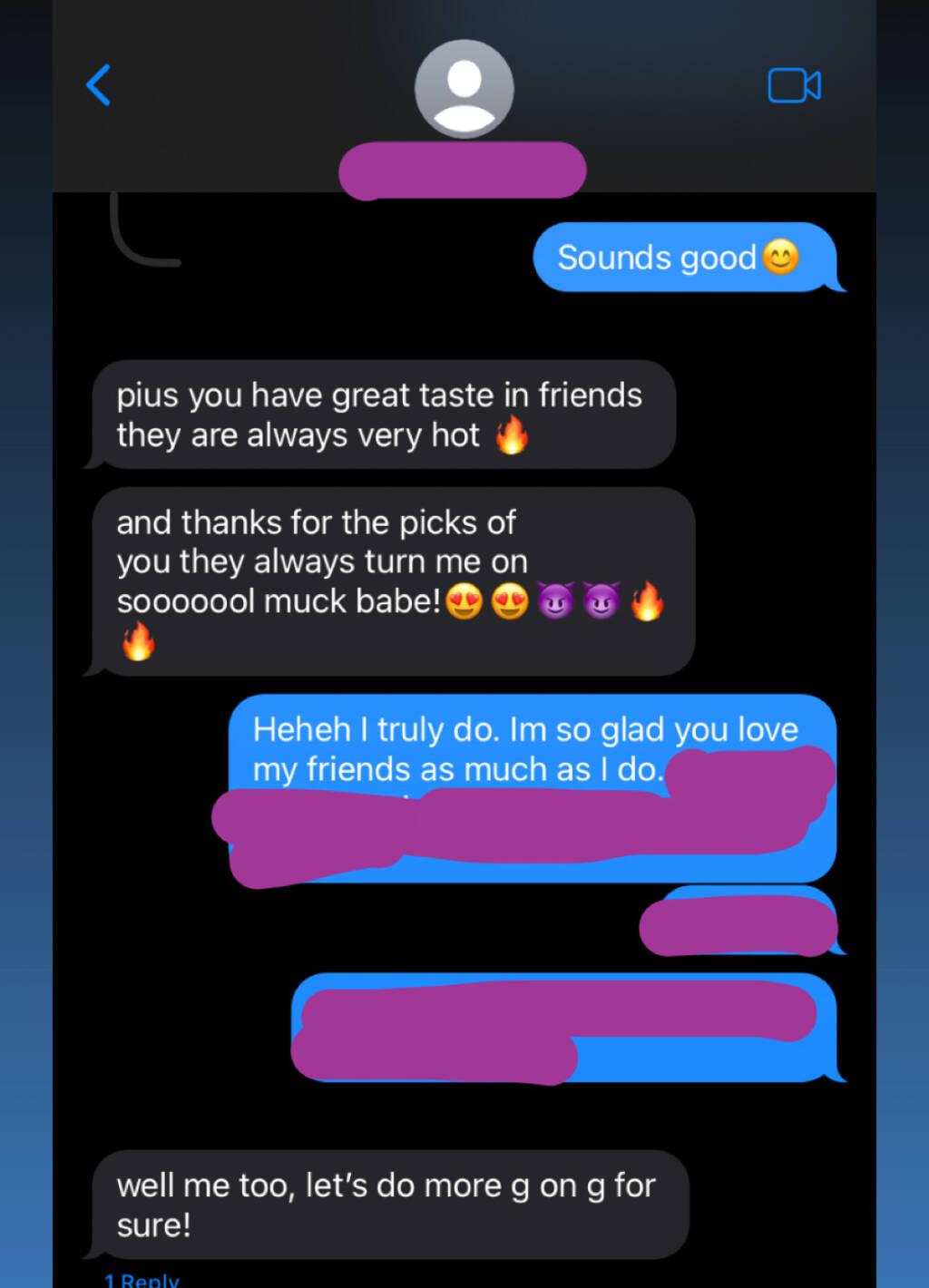Open the 1 Reply thread
Screen dimensions: 929x1288
point(142,1279)
